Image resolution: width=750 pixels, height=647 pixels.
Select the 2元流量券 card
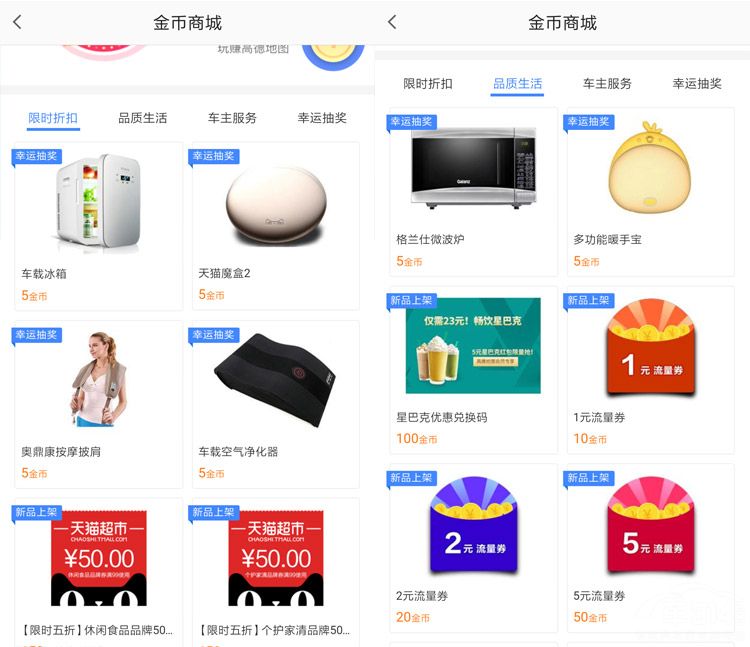pos(473,546)
